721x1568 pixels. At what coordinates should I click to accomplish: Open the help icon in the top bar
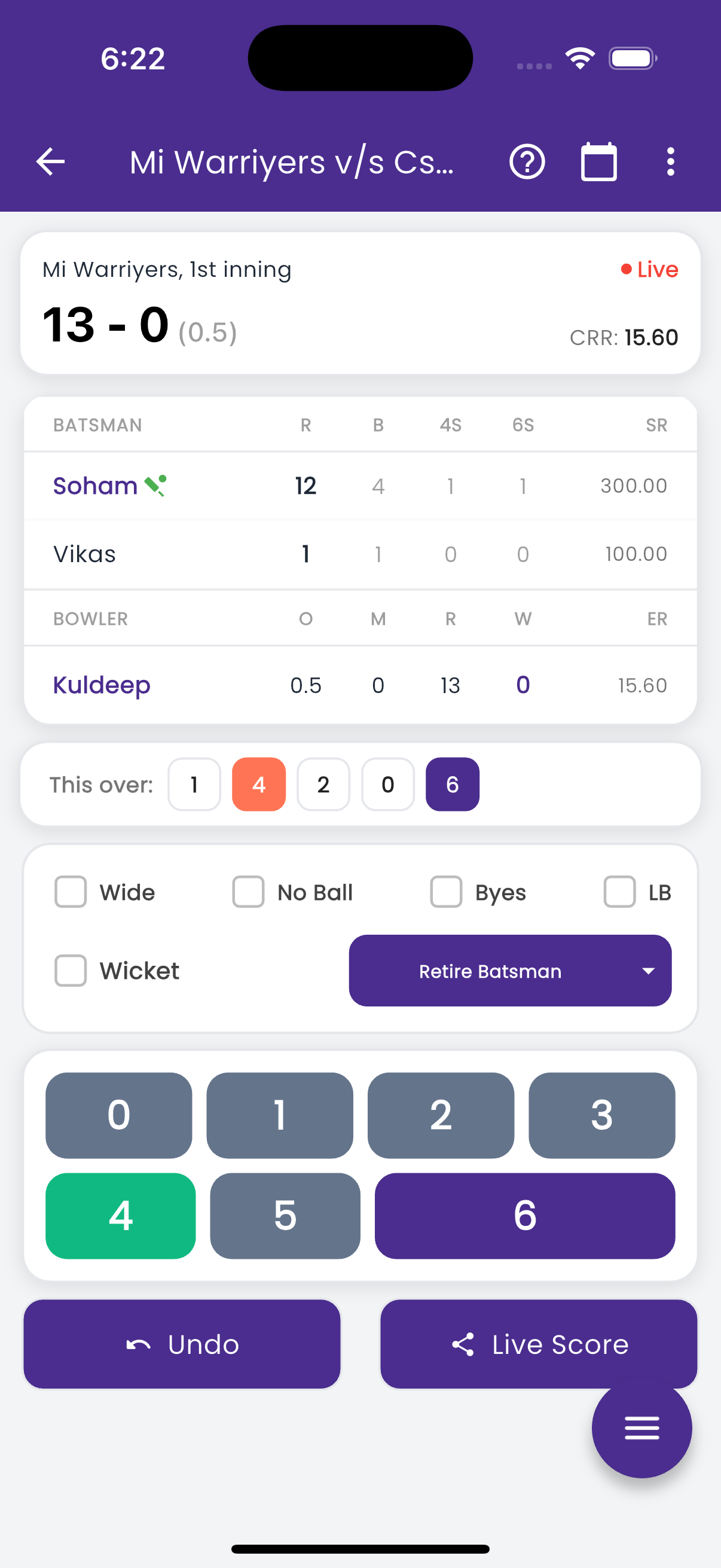click(x=527, y=161)
